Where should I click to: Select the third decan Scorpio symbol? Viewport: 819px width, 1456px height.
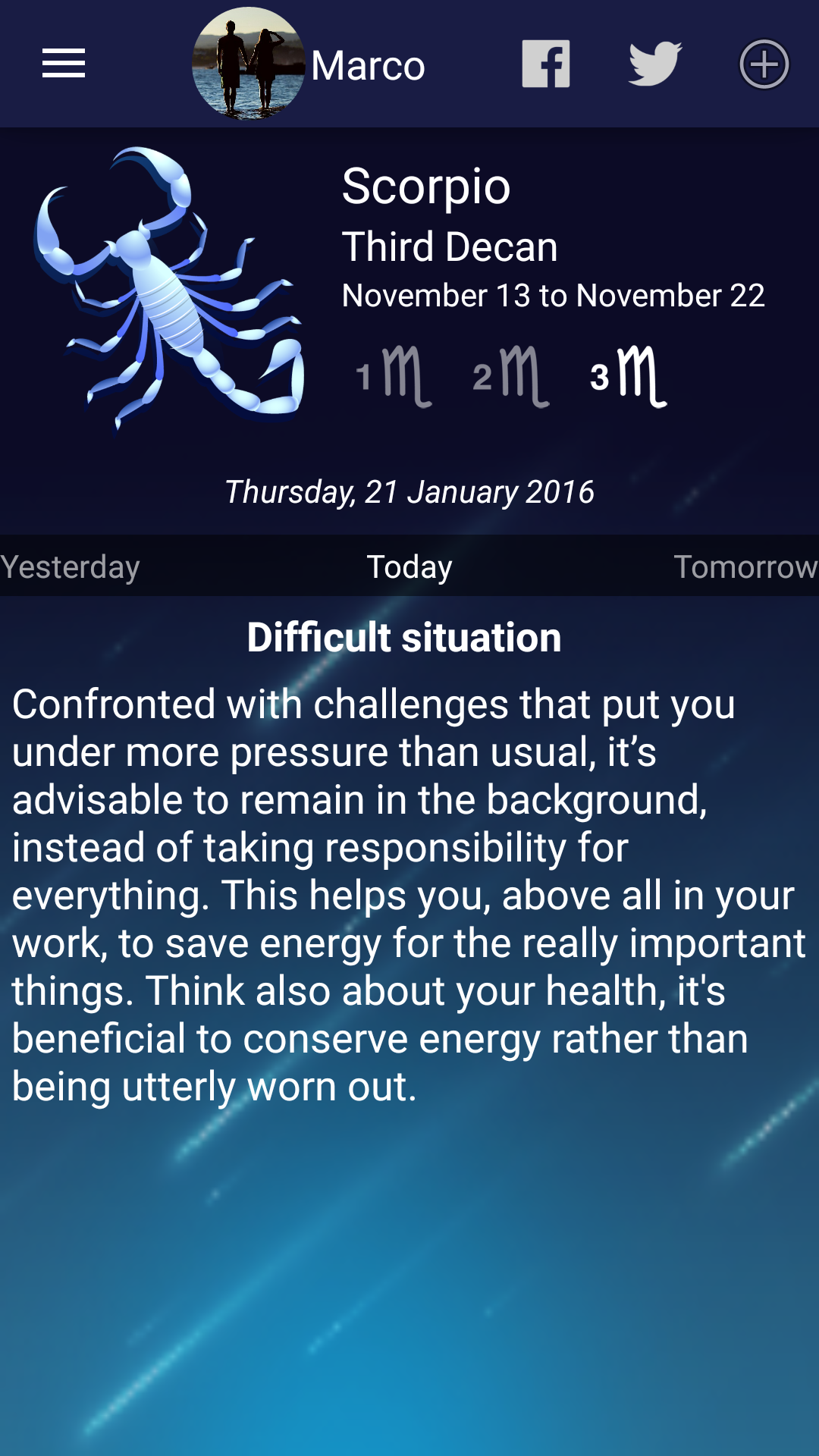pos(629,376)
